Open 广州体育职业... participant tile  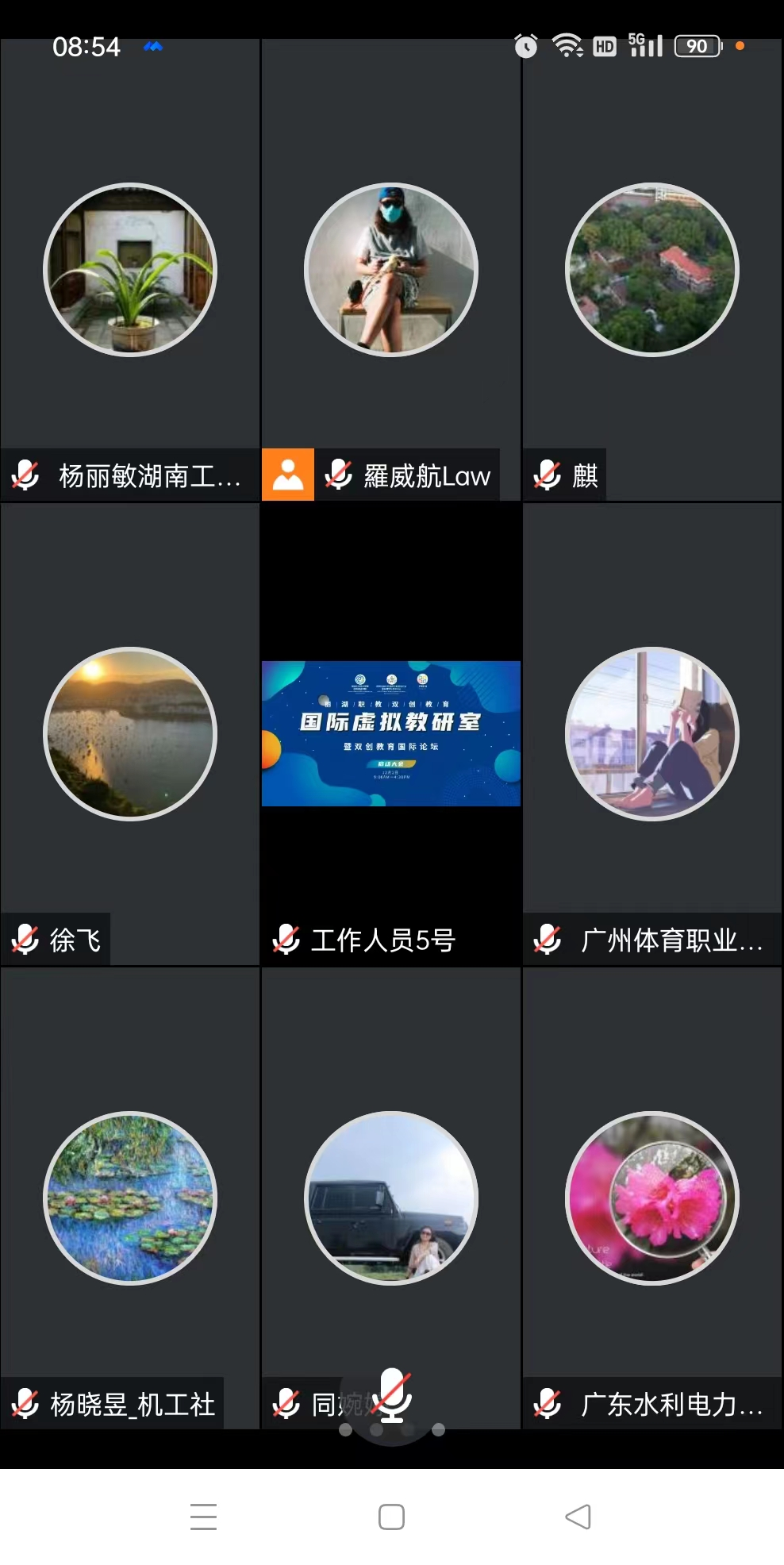pos(651,734)
